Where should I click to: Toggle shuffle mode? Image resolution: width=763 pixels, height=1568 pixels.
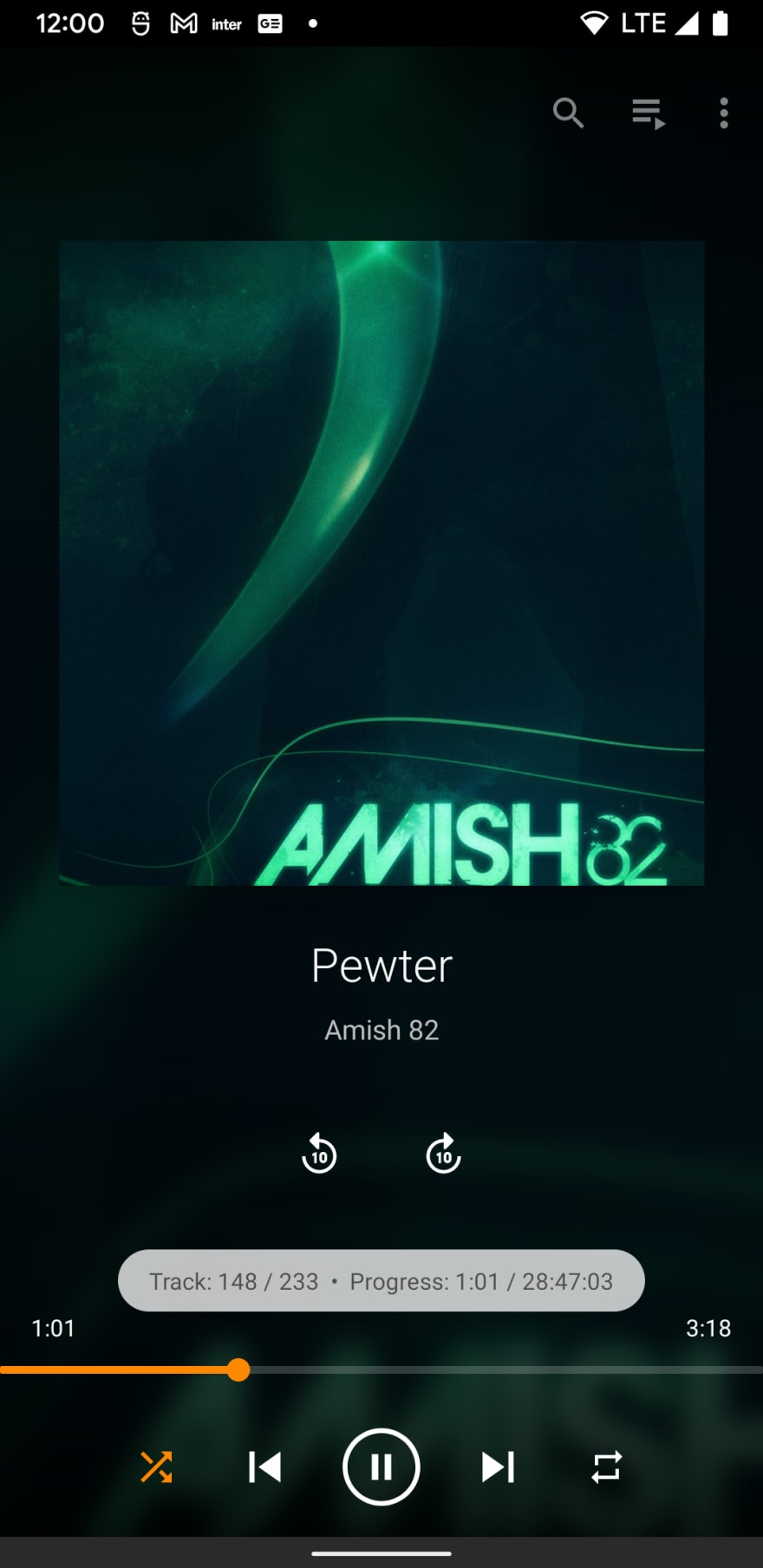(157, 1467)
